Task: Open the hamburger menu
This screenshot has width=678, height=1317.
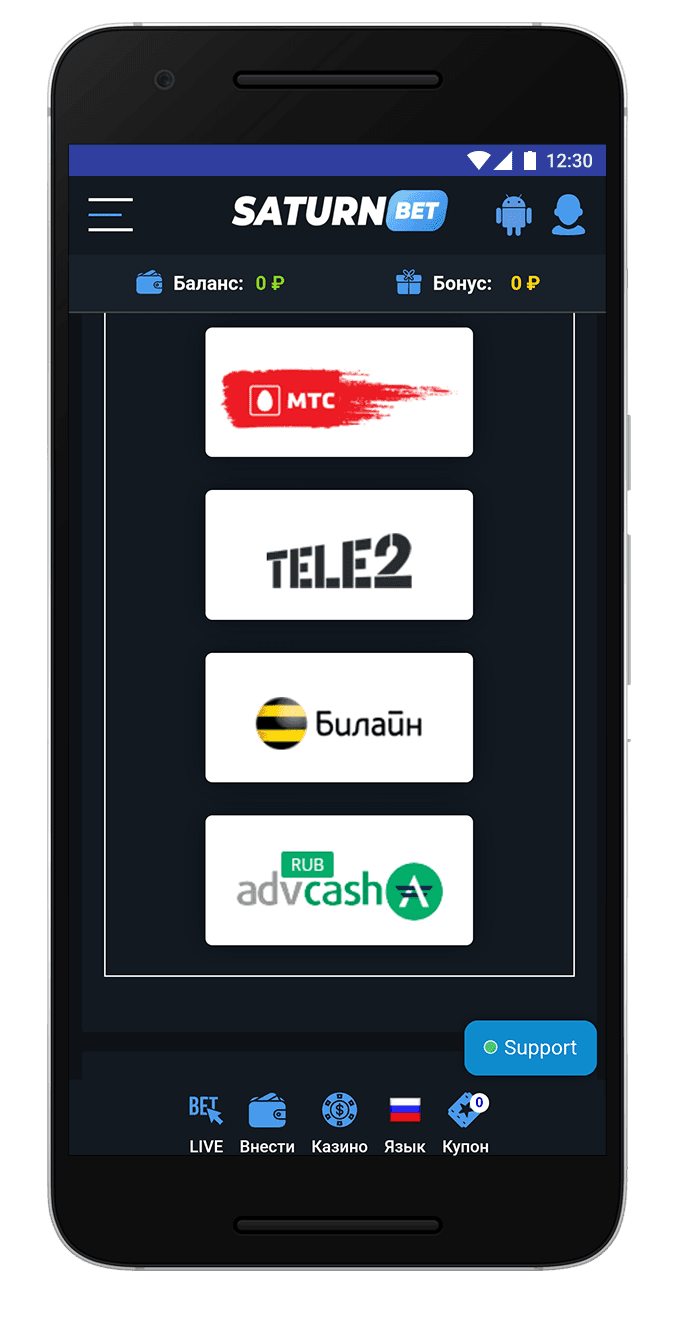Action: (x=110, y=214)
